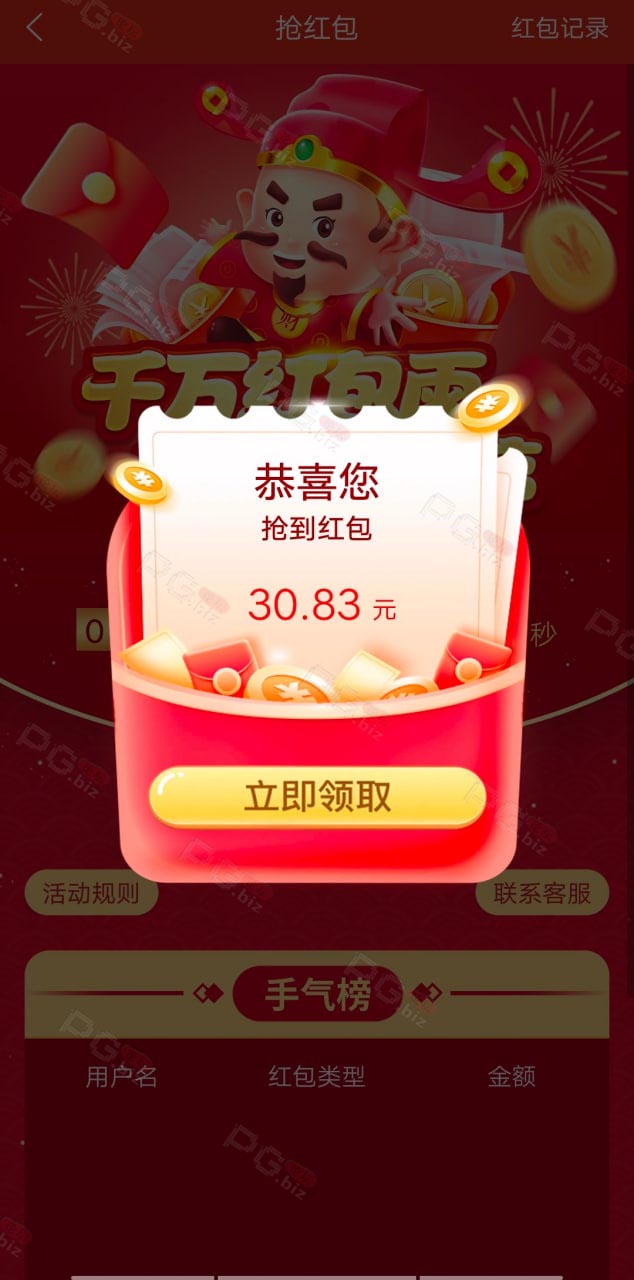Contact support via 联系客服
Viewport: 634px width, 1280px height.
tap(542, 893)
